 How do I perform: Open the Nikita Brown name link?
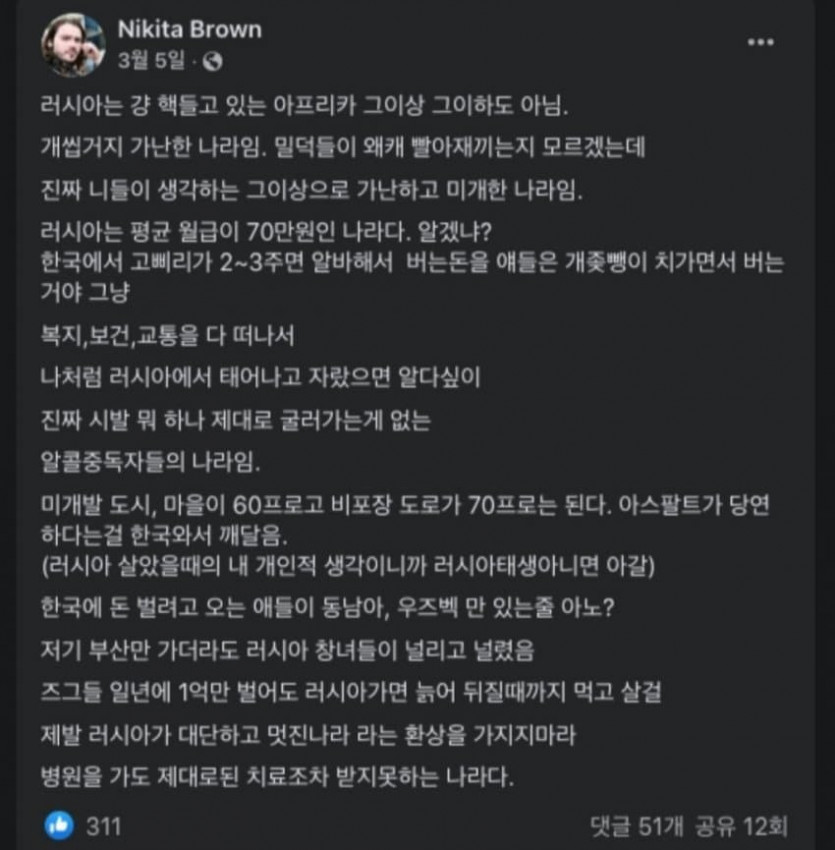pyautogui.click(x=190, y=29)
